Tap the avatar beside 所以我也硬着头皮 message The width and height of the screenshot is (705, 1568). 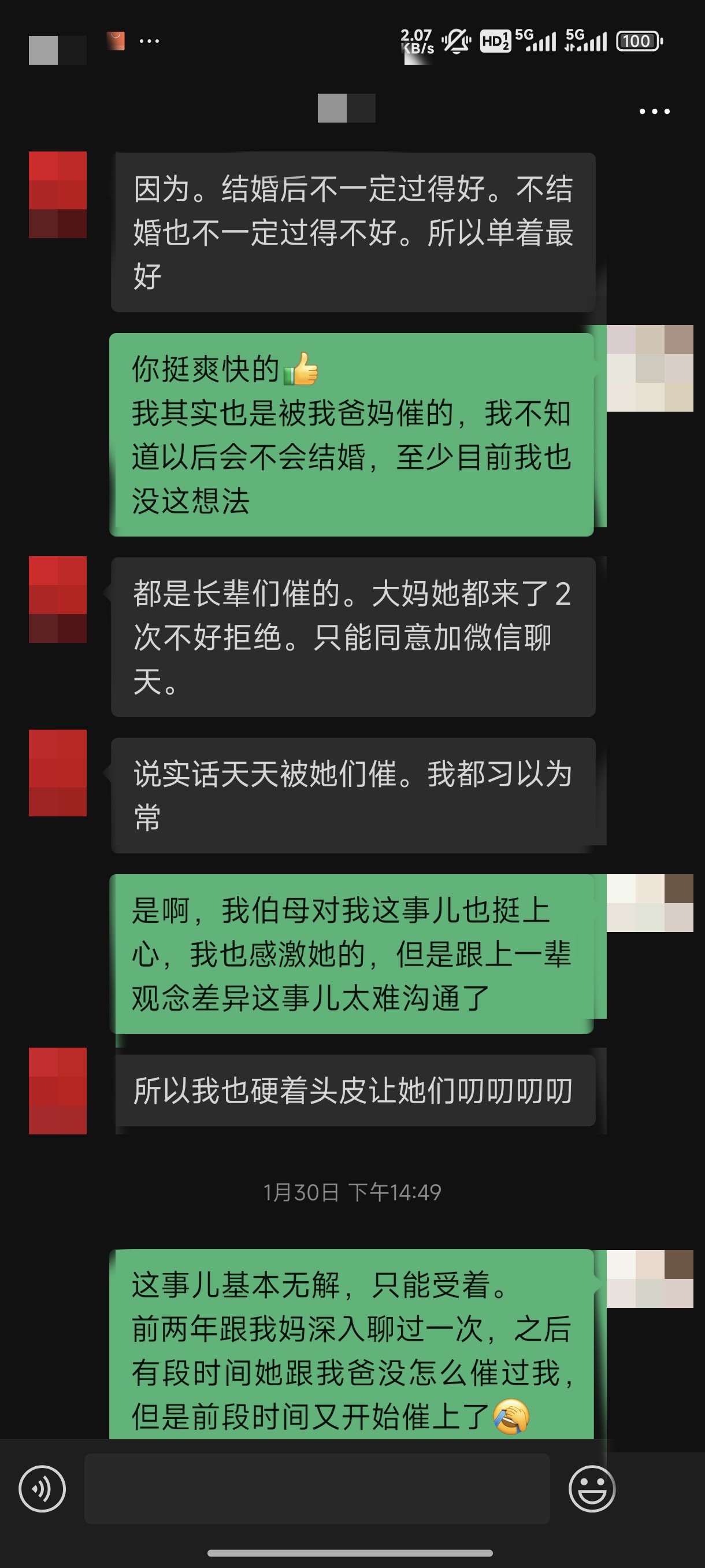coord(58,1090)
